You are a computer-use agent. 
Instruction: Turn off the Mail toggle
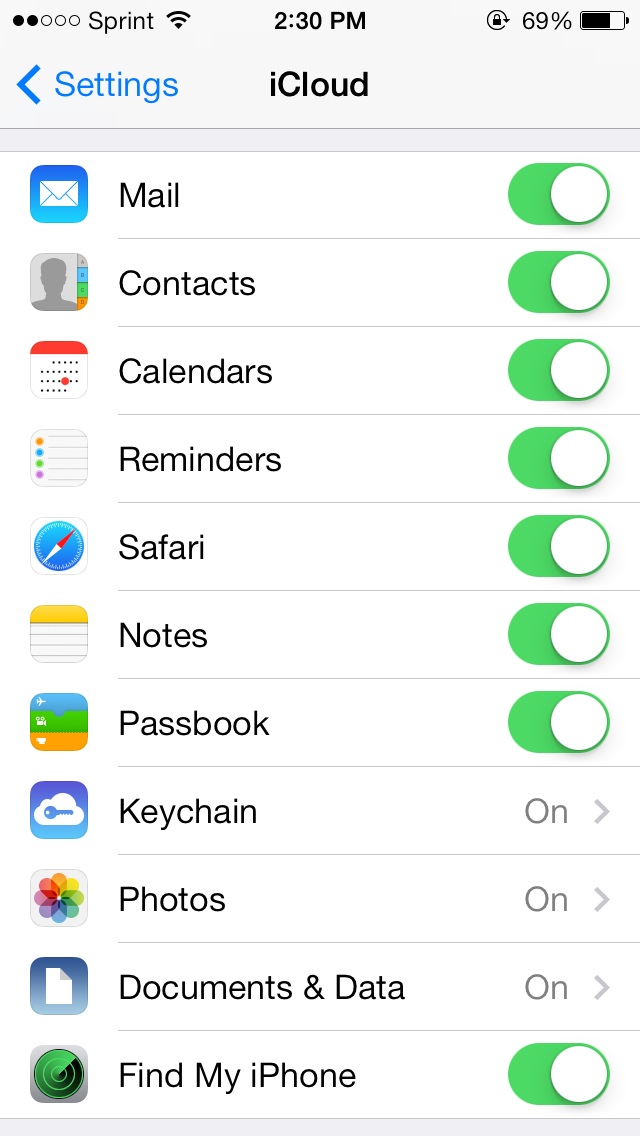pos(558,195)
